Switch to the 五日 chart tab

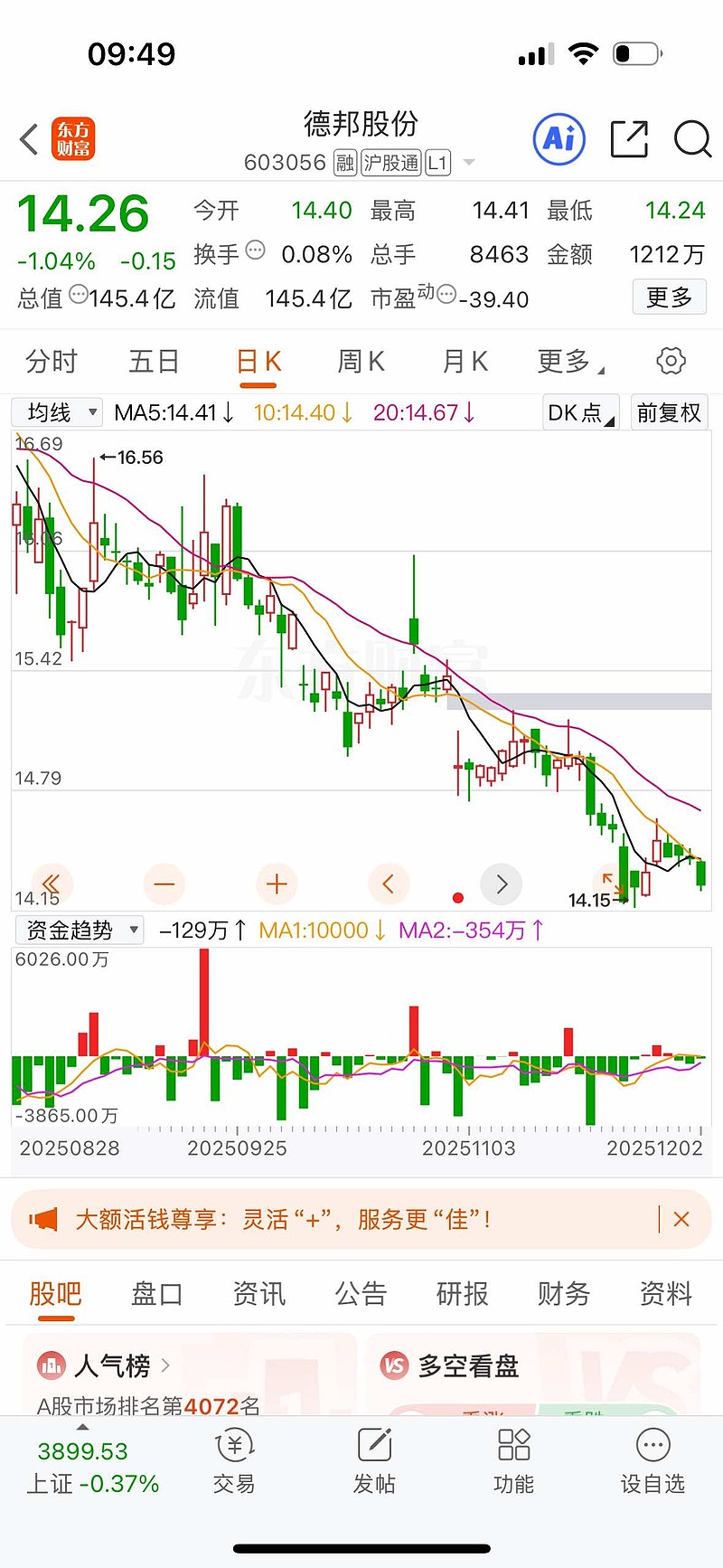pos(154,362)
